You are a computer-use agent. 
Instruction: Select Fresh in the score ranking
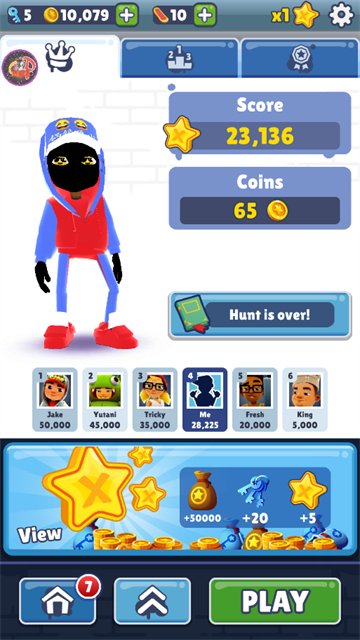point(255,400)
